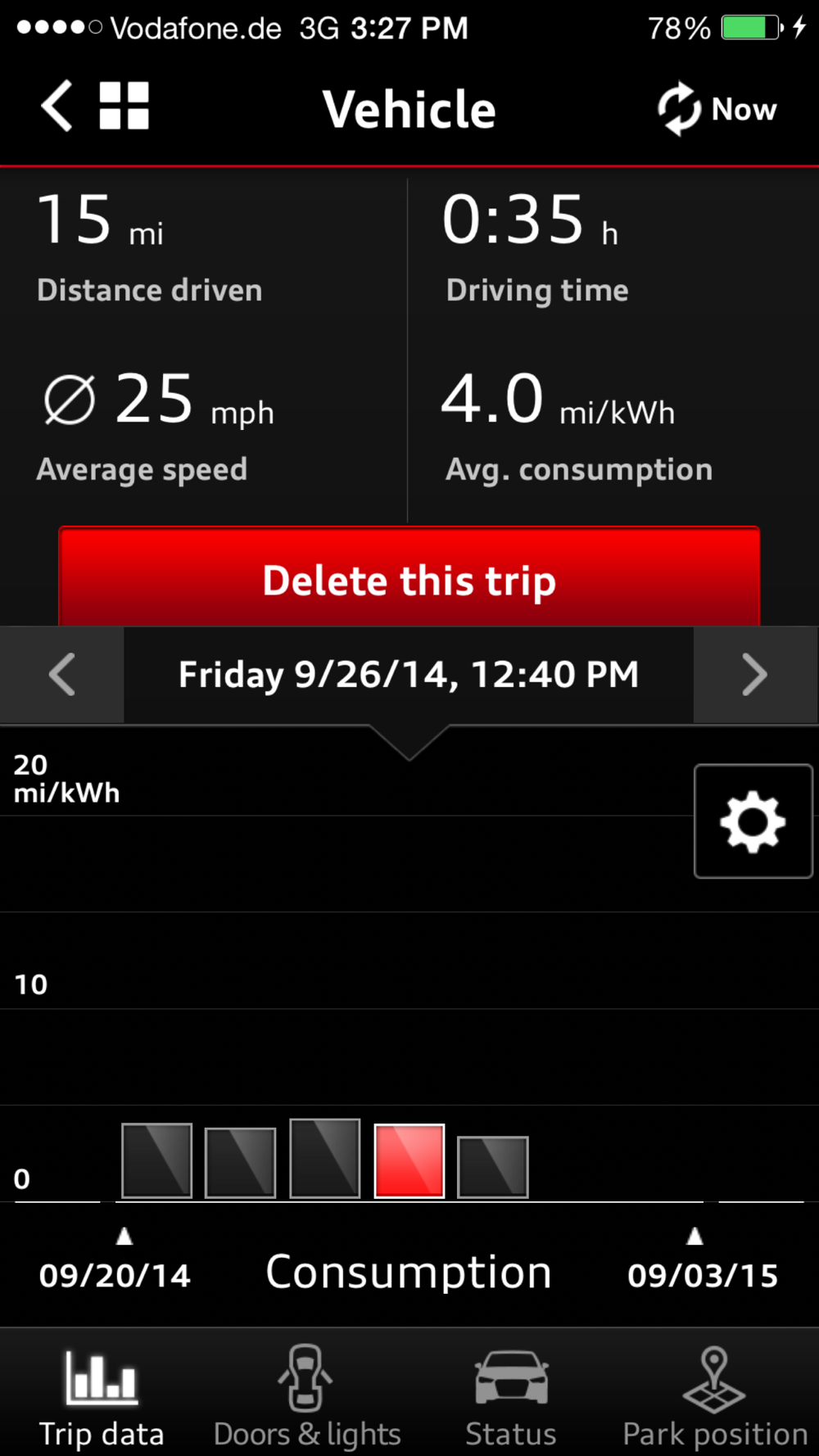Open Park position tab
Screen dimensions: 819x1456
(x=715, y=1398)
